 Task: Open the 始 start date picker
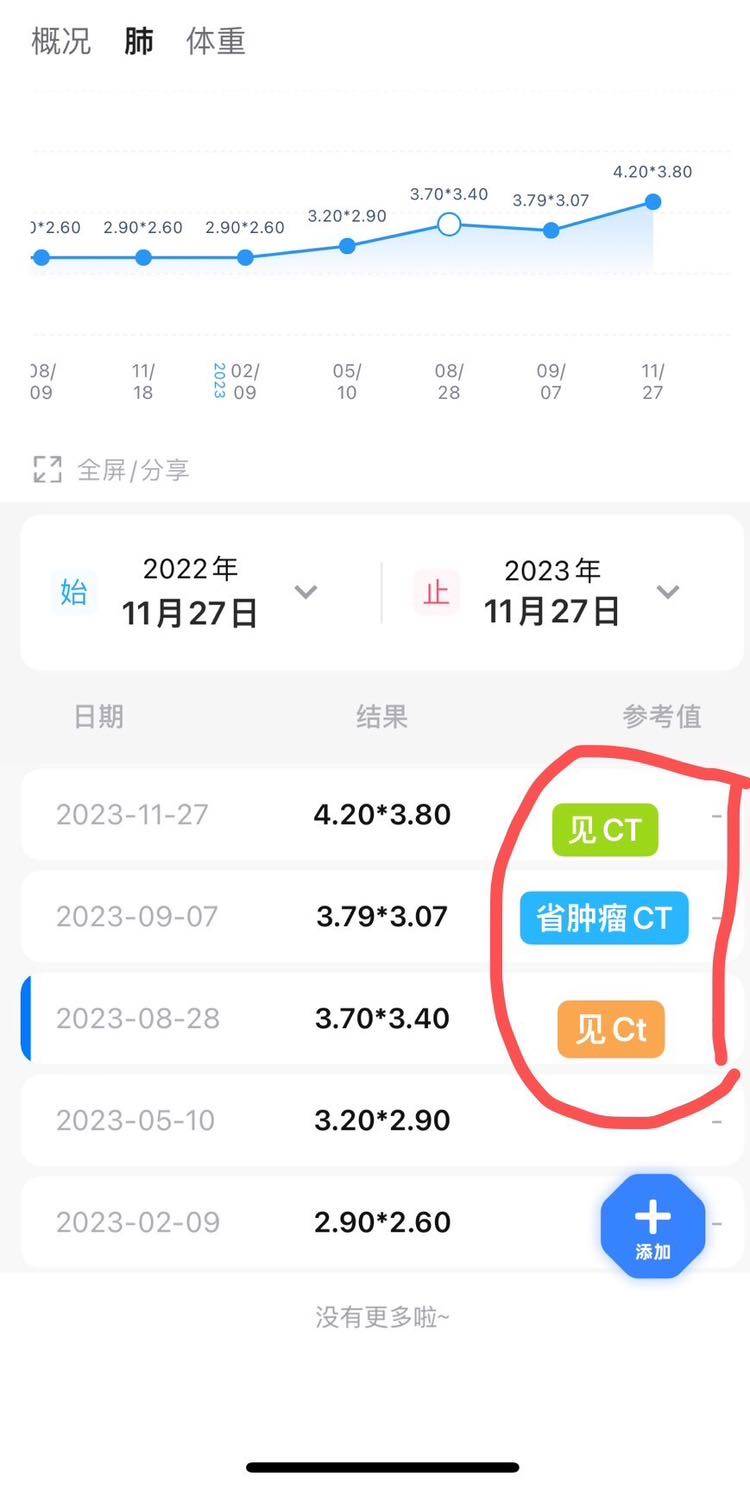[x=190, y=592]
